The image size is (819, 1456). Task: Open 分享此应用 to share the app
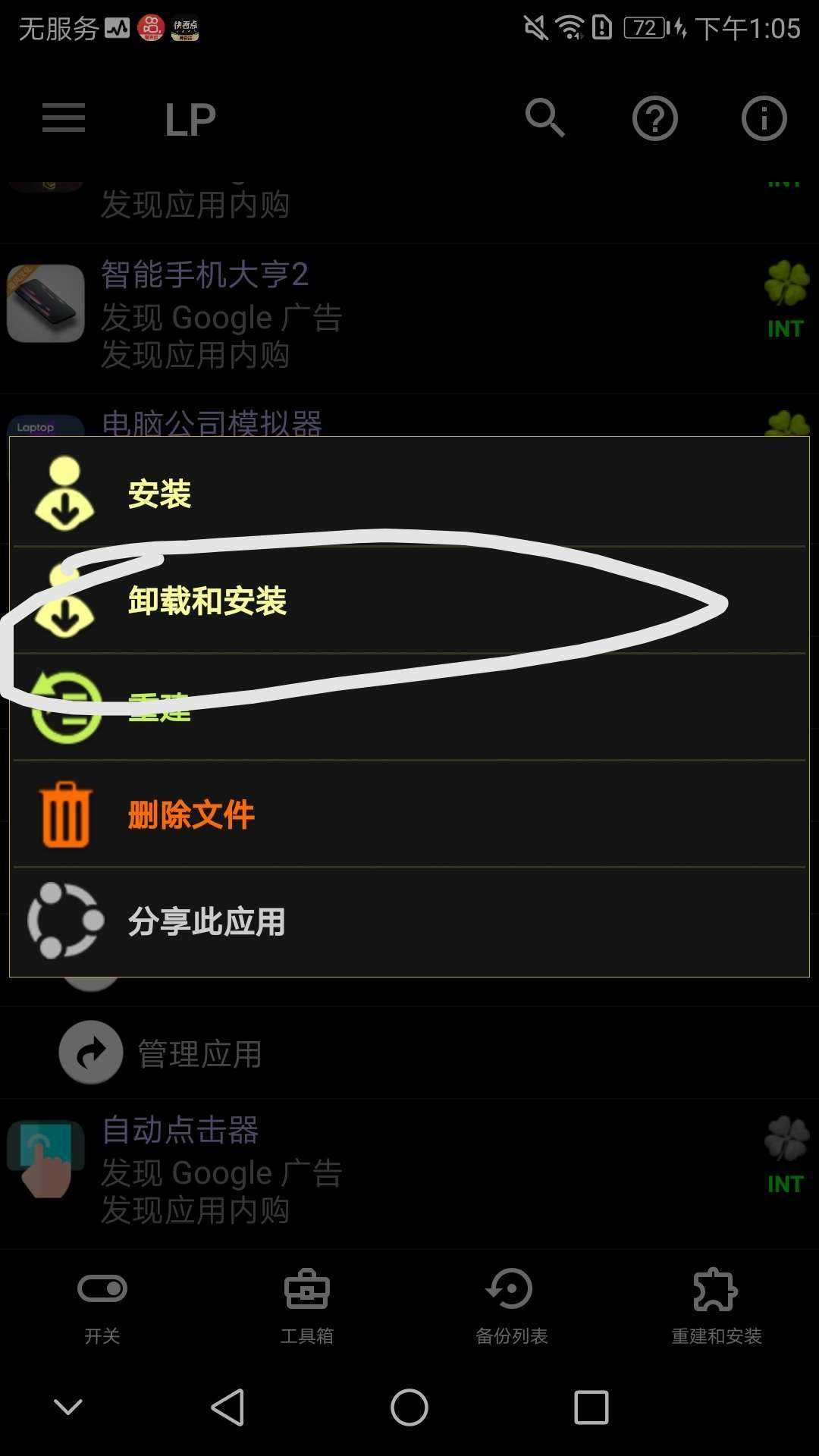pos(409,921)
